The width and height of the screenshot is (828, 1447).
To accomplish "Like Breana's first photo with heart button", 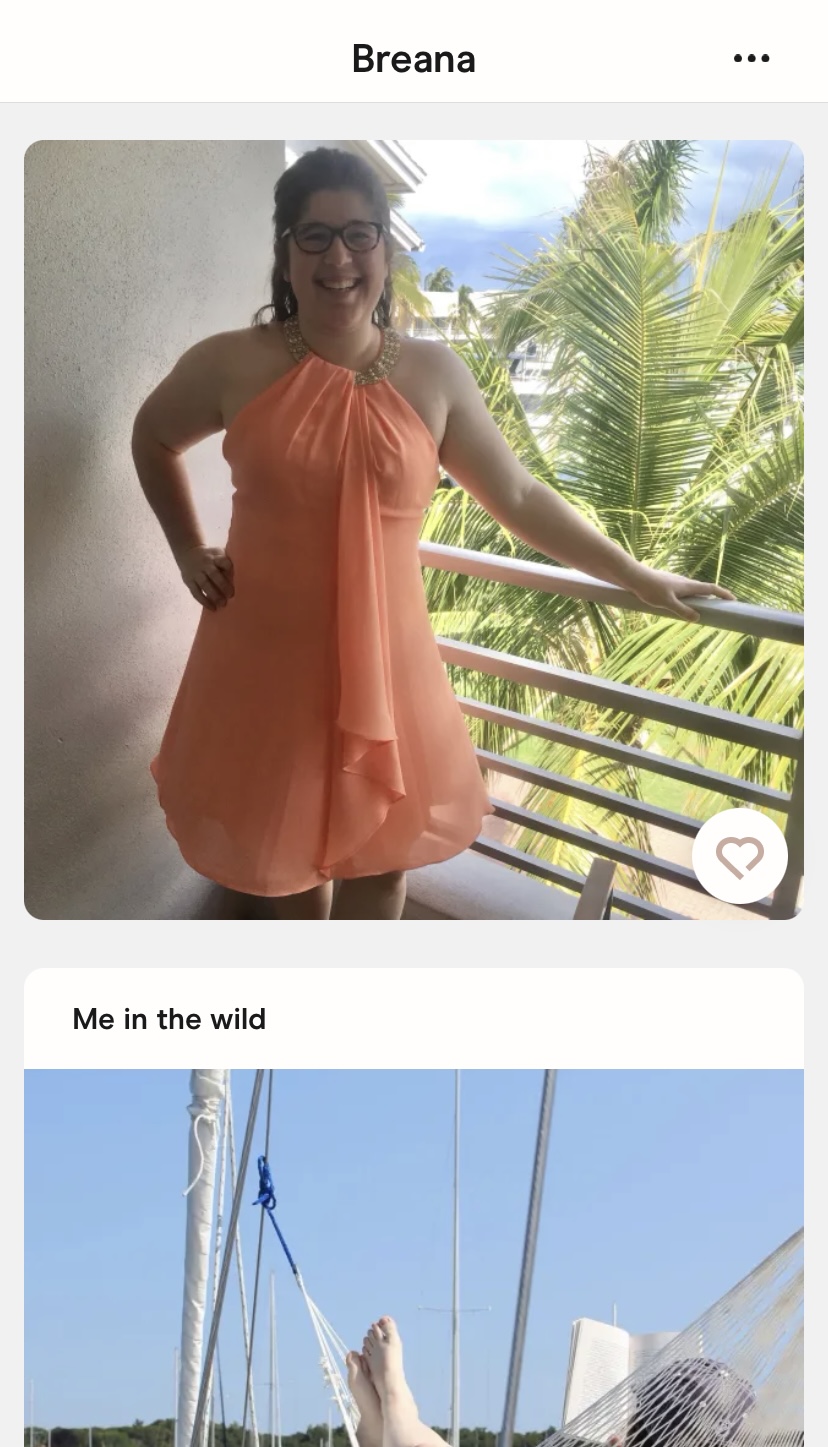I will click(740, 856).
